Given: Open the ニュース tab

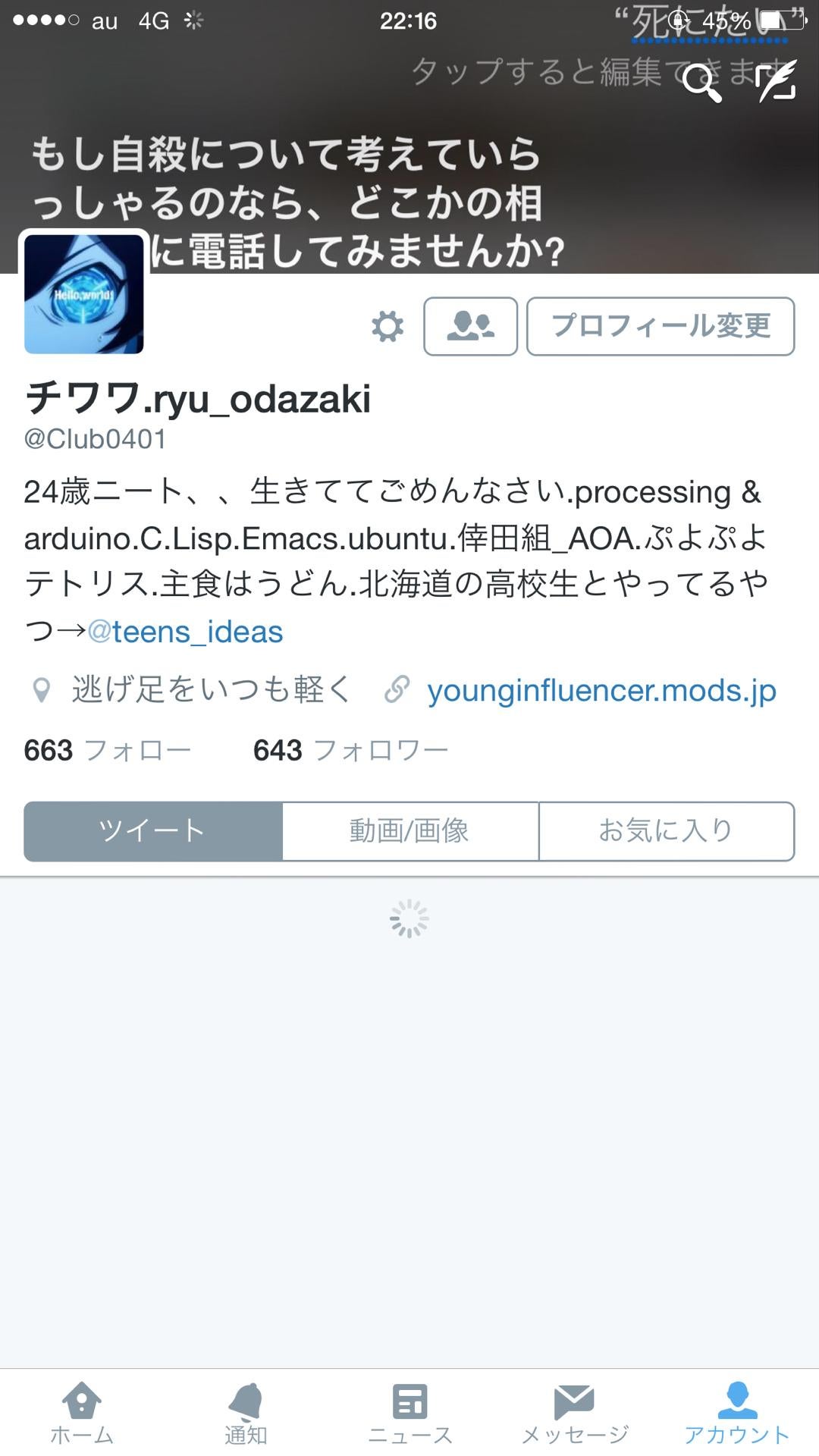Looking at the screenshot, I should pos(409,1412).
